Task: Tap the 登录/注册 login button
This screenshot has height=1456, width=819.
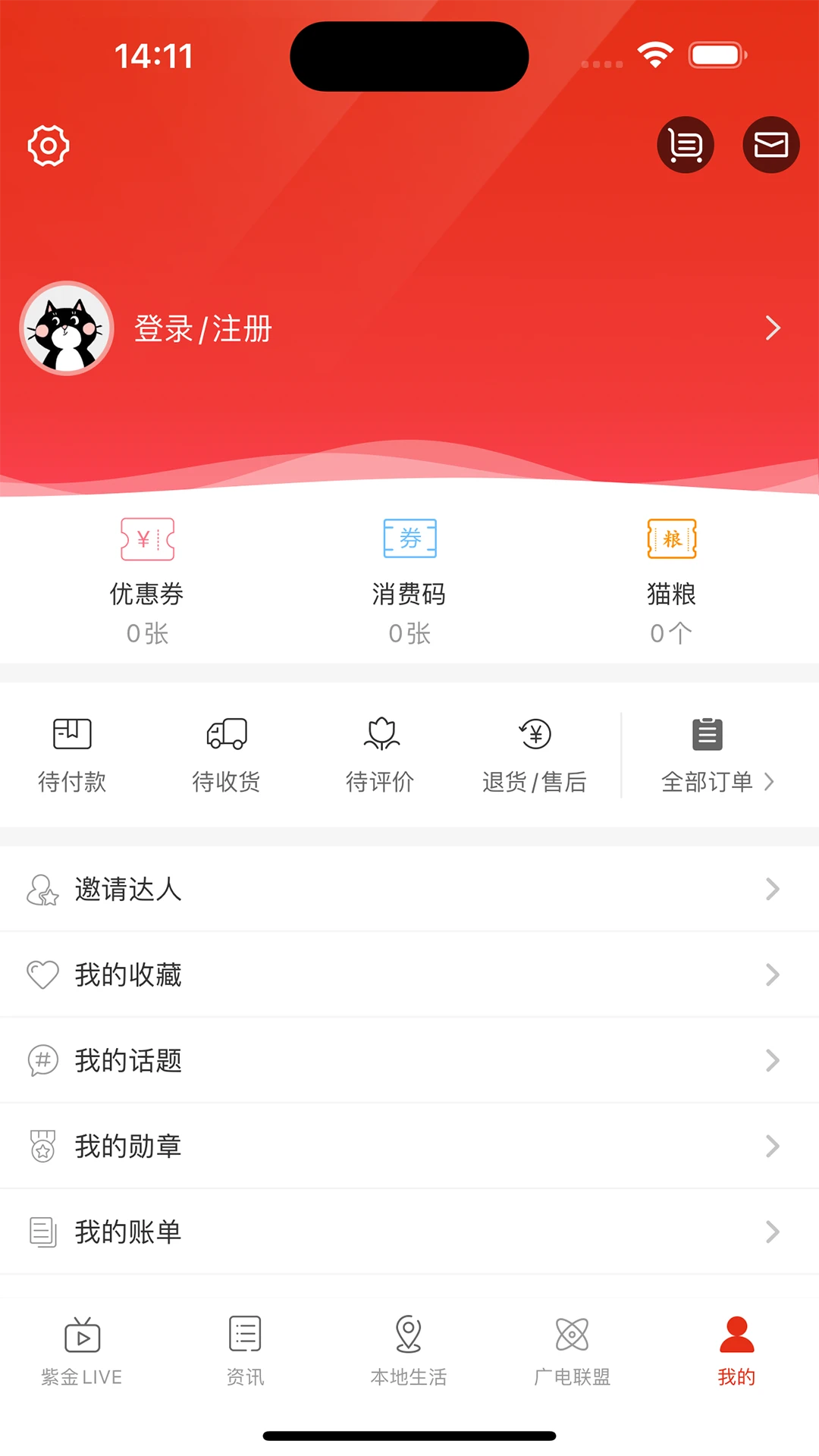Action: coord(201,328)
